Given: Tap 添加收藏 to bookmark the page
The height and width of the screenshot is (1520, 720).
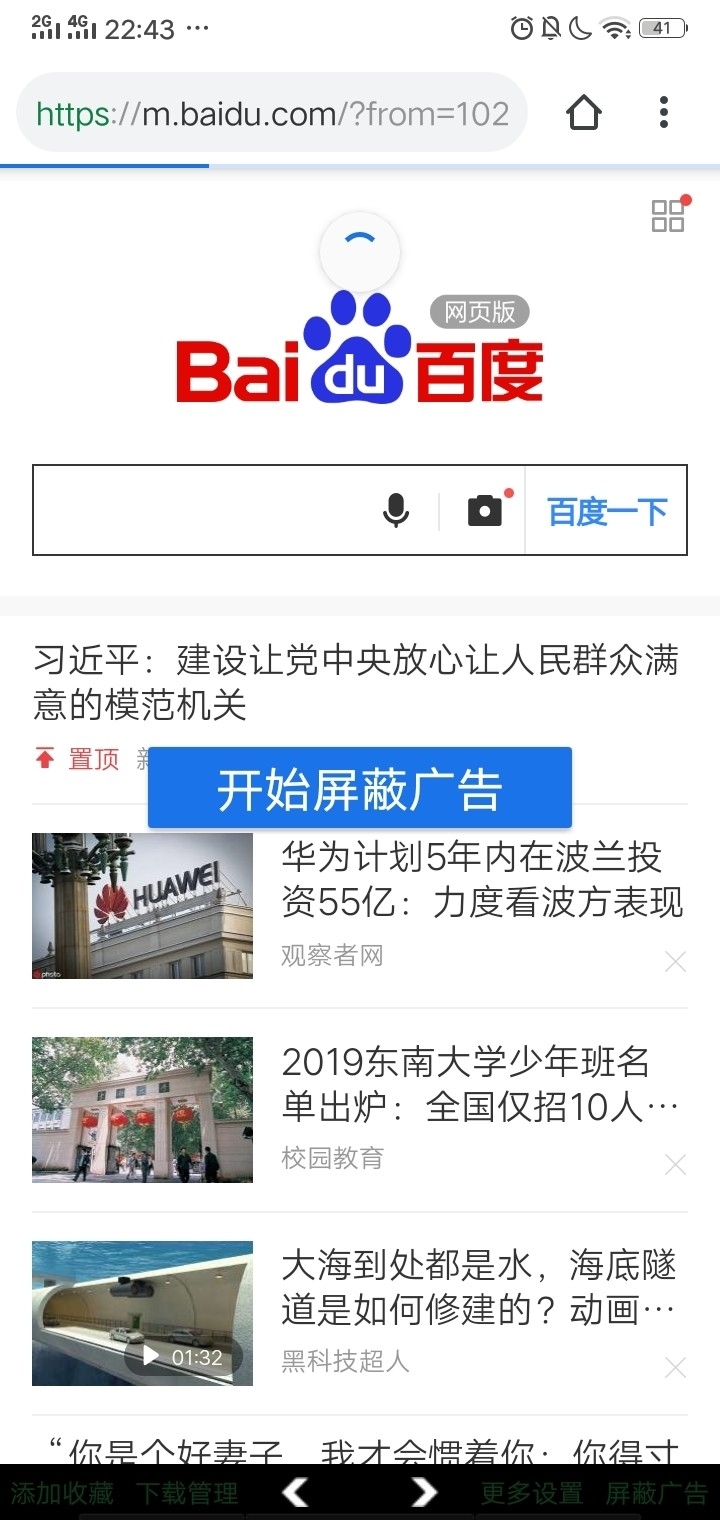Looking at the screenshot, I should tap(62, 1494).
